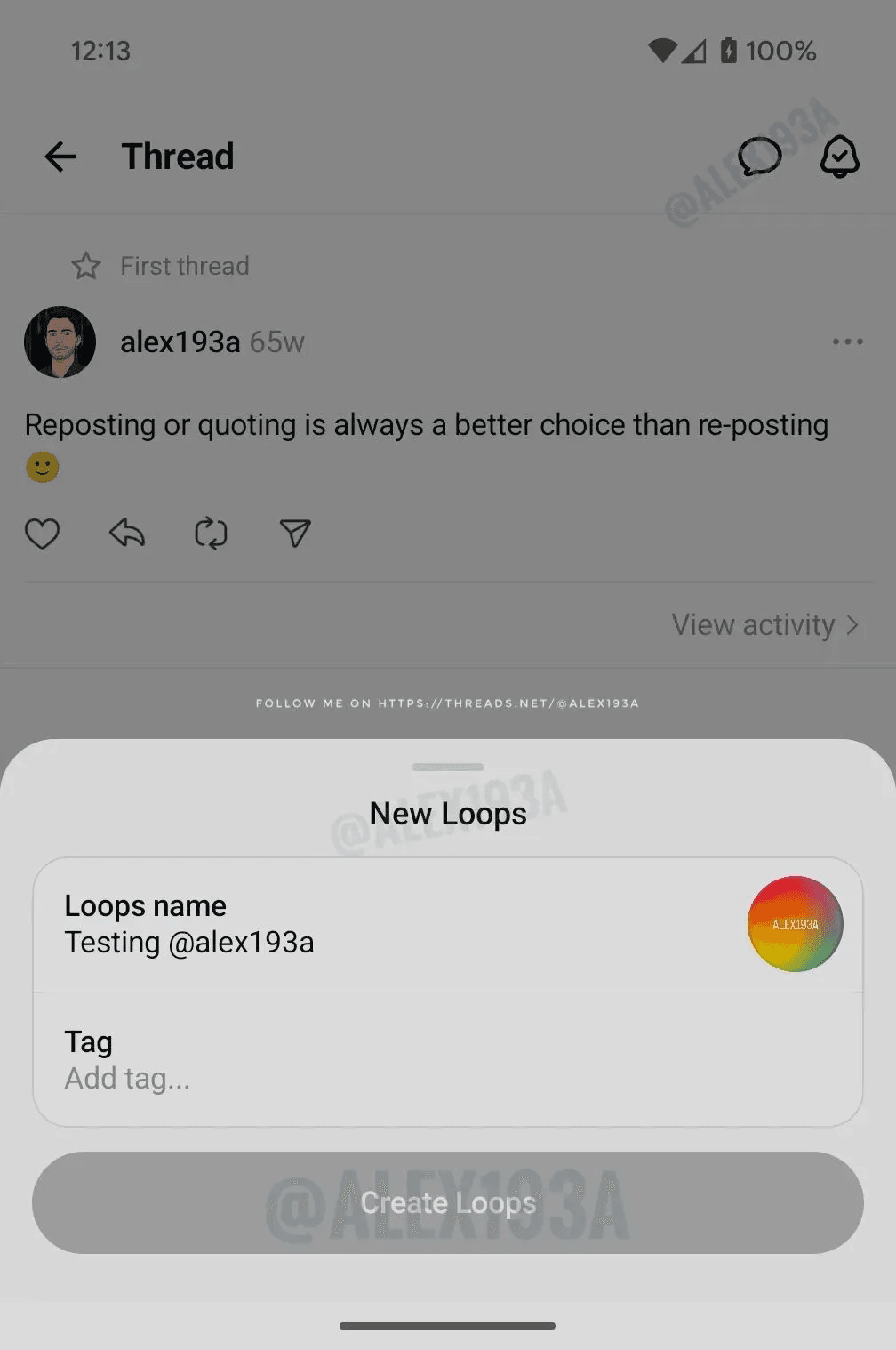Open View activity
This screenshot has width=896, height=1350.
(x=764, y=624)
